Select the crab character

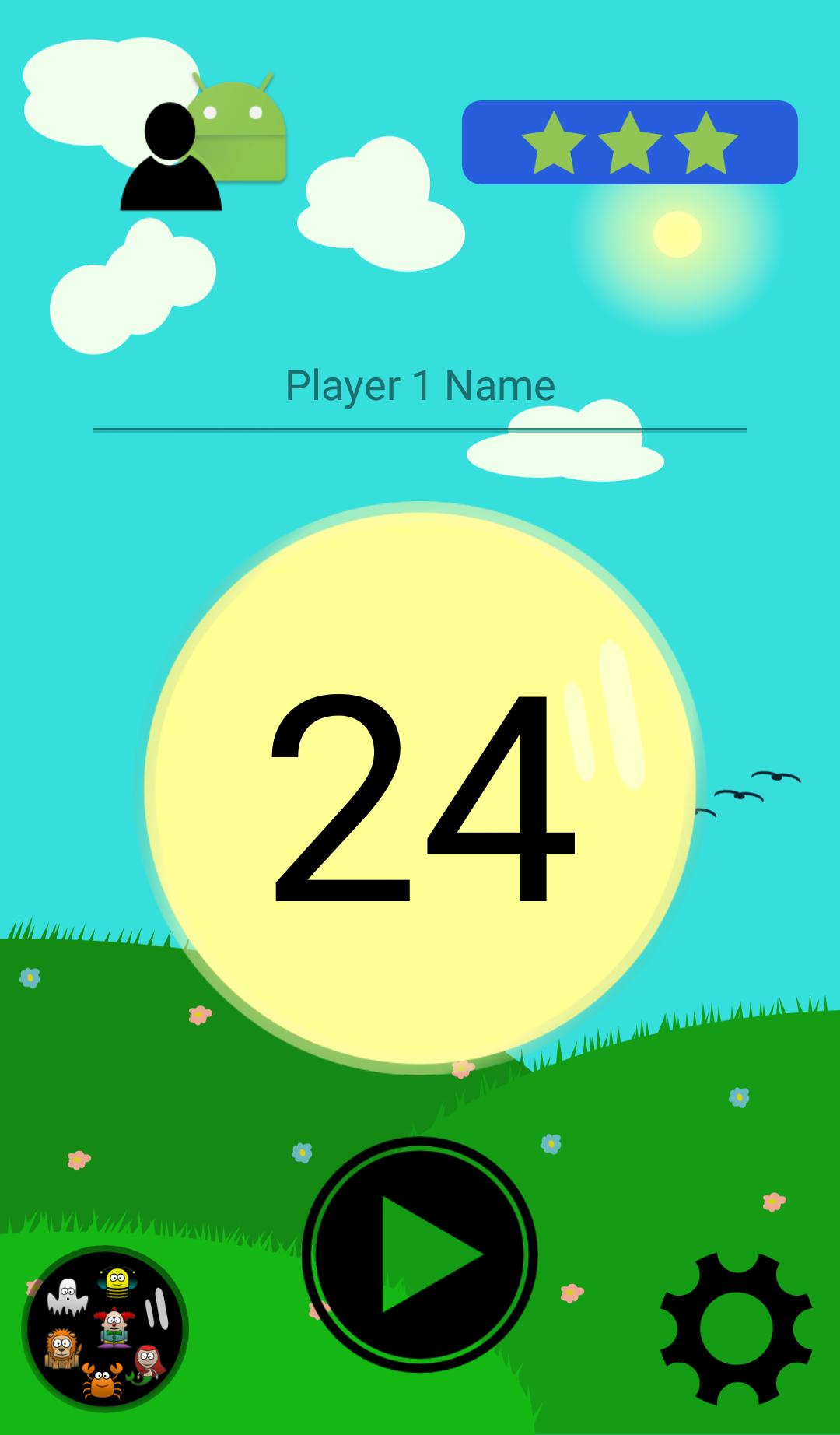pyautogui.click(x=103, y=1380)
